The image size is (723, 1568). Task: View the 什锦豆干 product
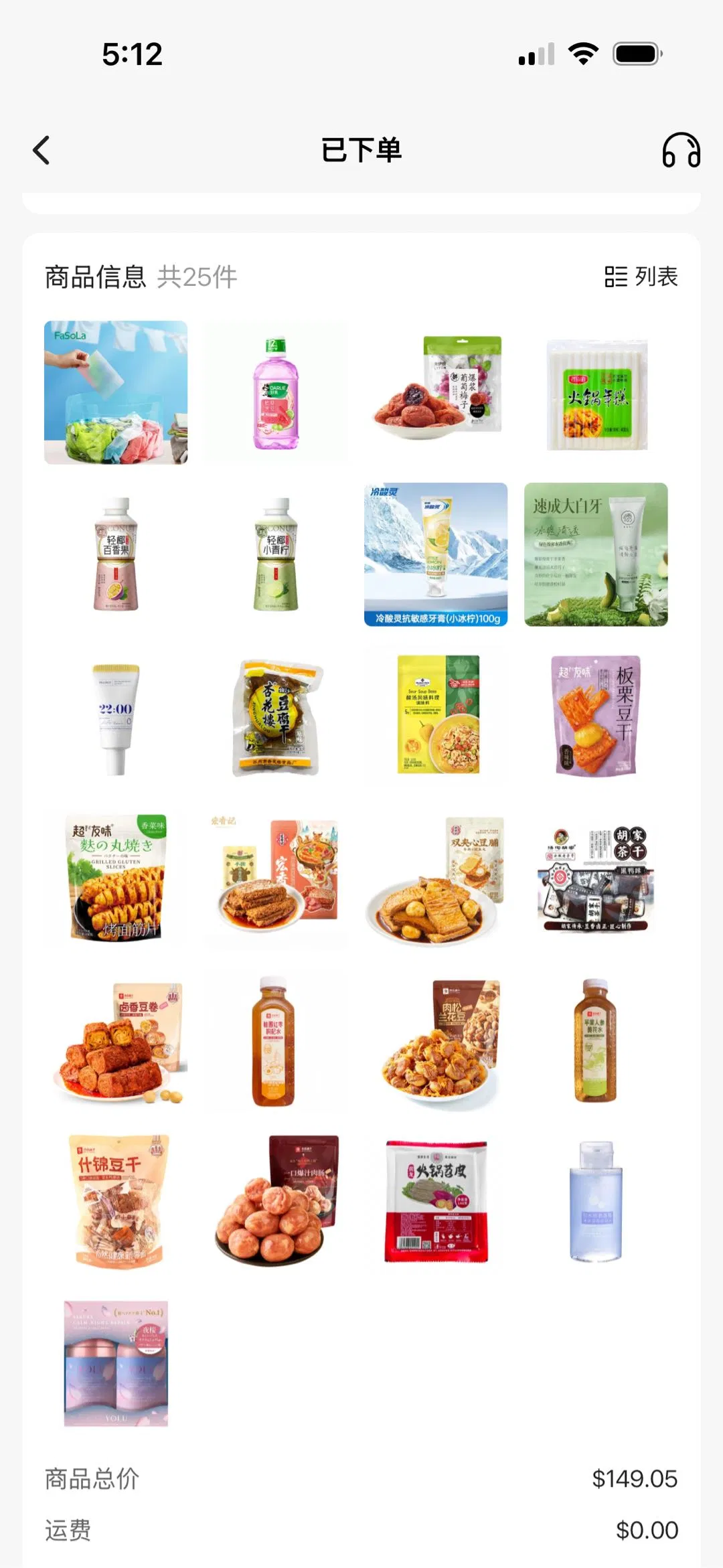[x=116, y=1201]
